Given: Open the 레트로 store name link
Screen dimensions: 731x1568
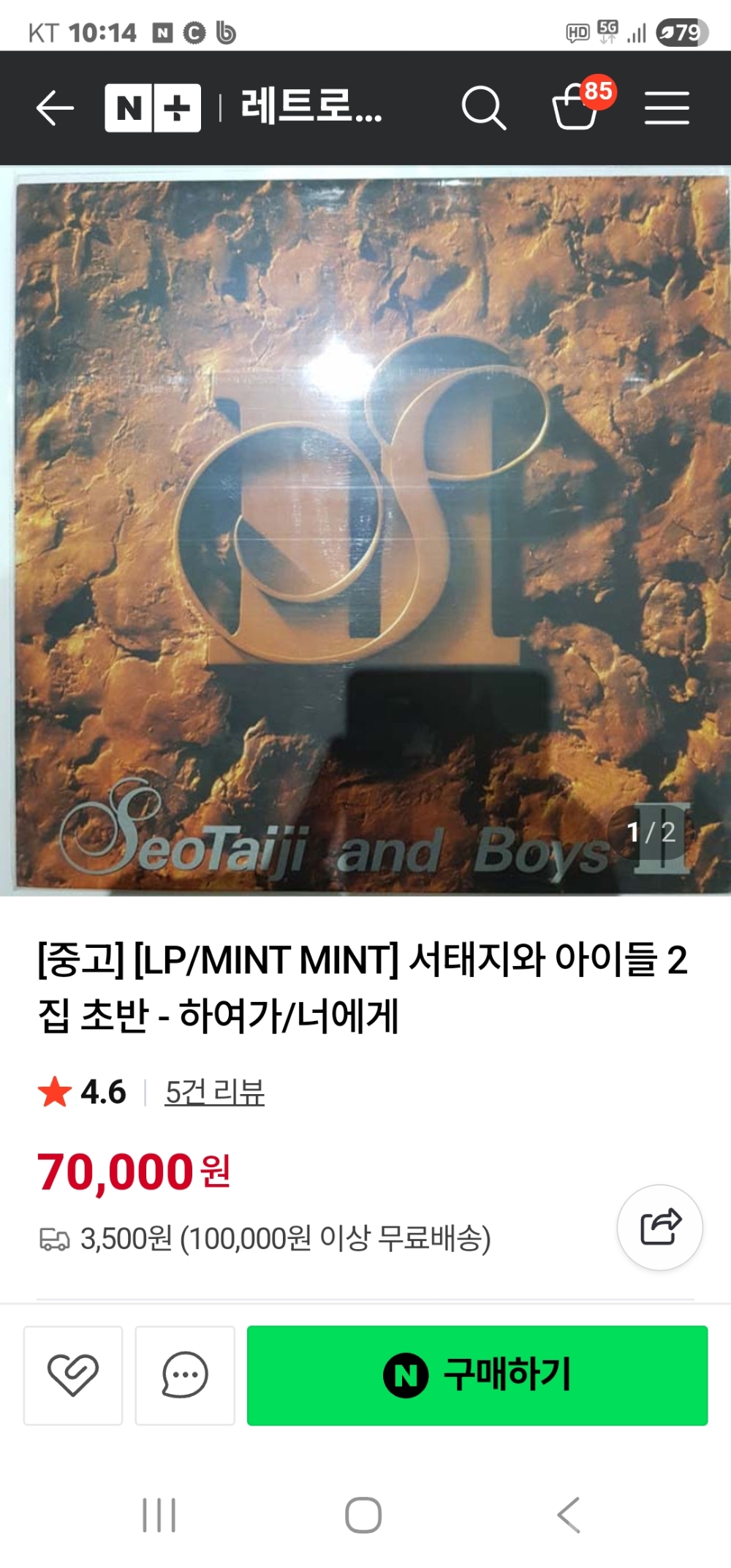Looking at the screenshot, I should (x=311, y=108).
